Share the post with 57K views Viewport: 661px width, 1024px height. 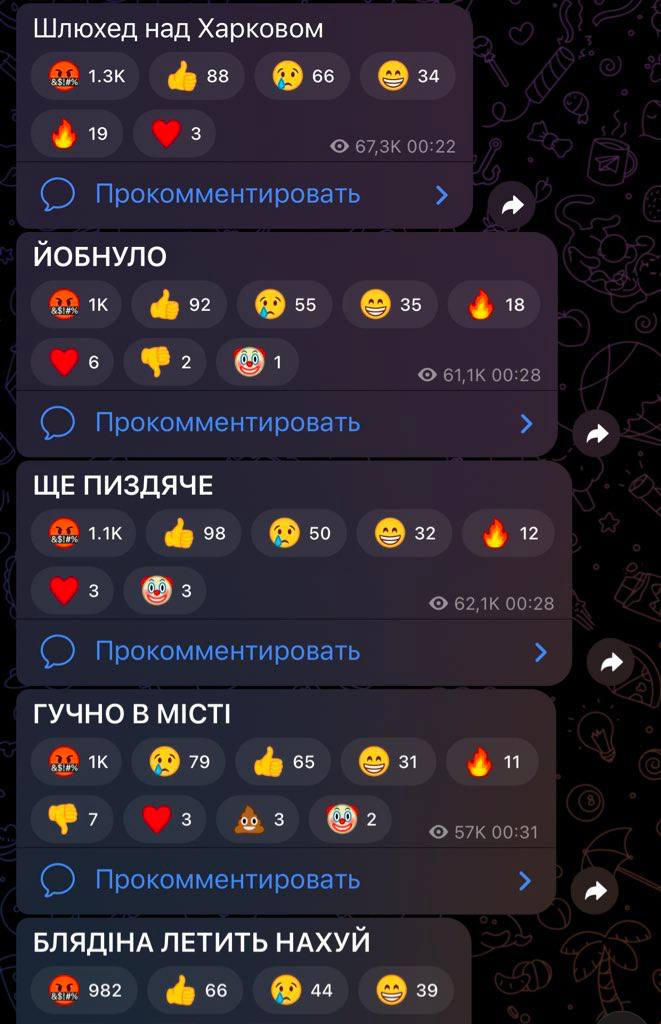597,891
